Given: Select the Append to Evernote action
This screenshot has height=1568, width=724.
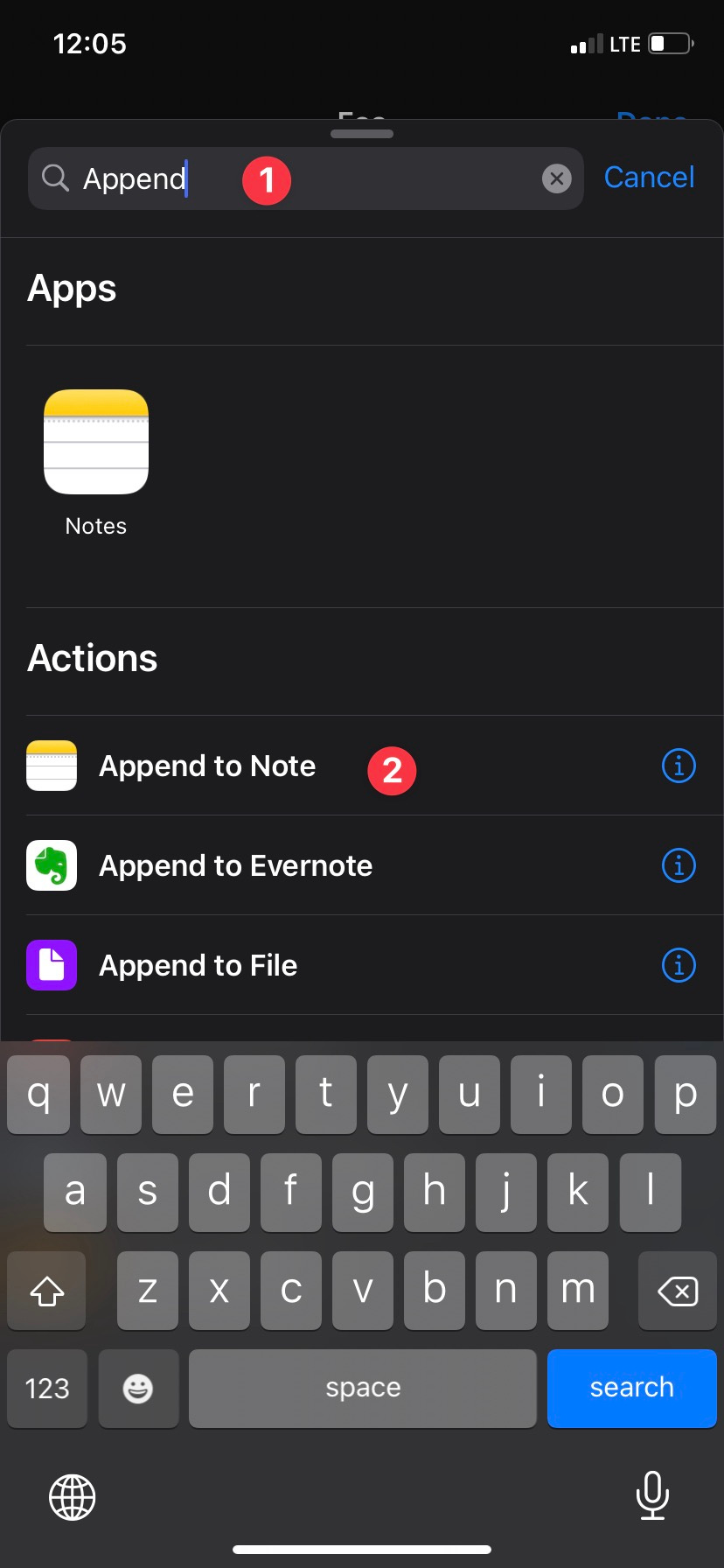Looking at the screenshot, I should point(235,866).
